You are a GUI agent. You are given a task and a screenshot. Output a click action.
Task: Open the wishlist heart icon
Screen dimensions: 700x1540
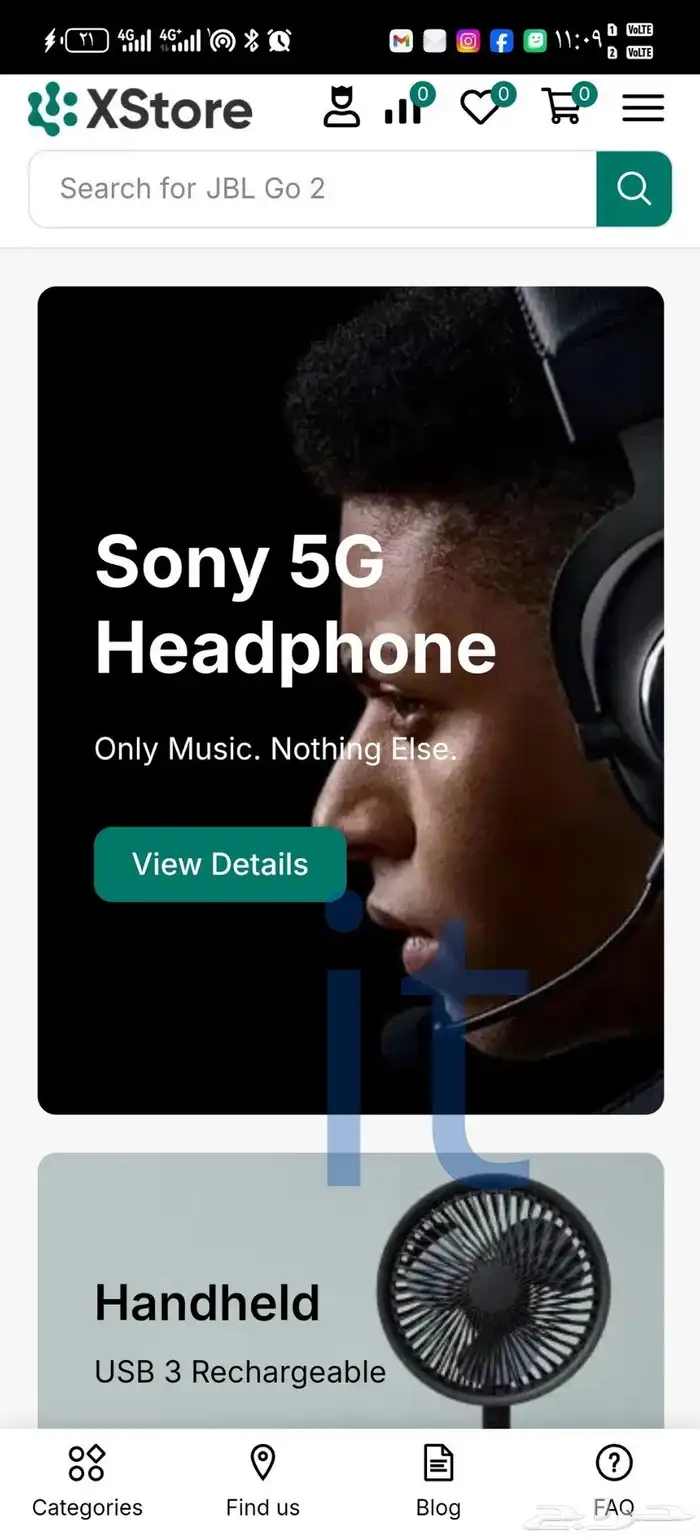(481, 108)
